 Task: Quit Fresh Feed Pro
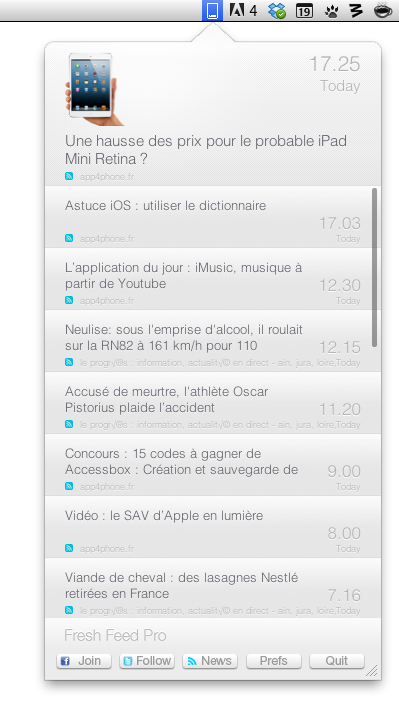tap(337, 661)
